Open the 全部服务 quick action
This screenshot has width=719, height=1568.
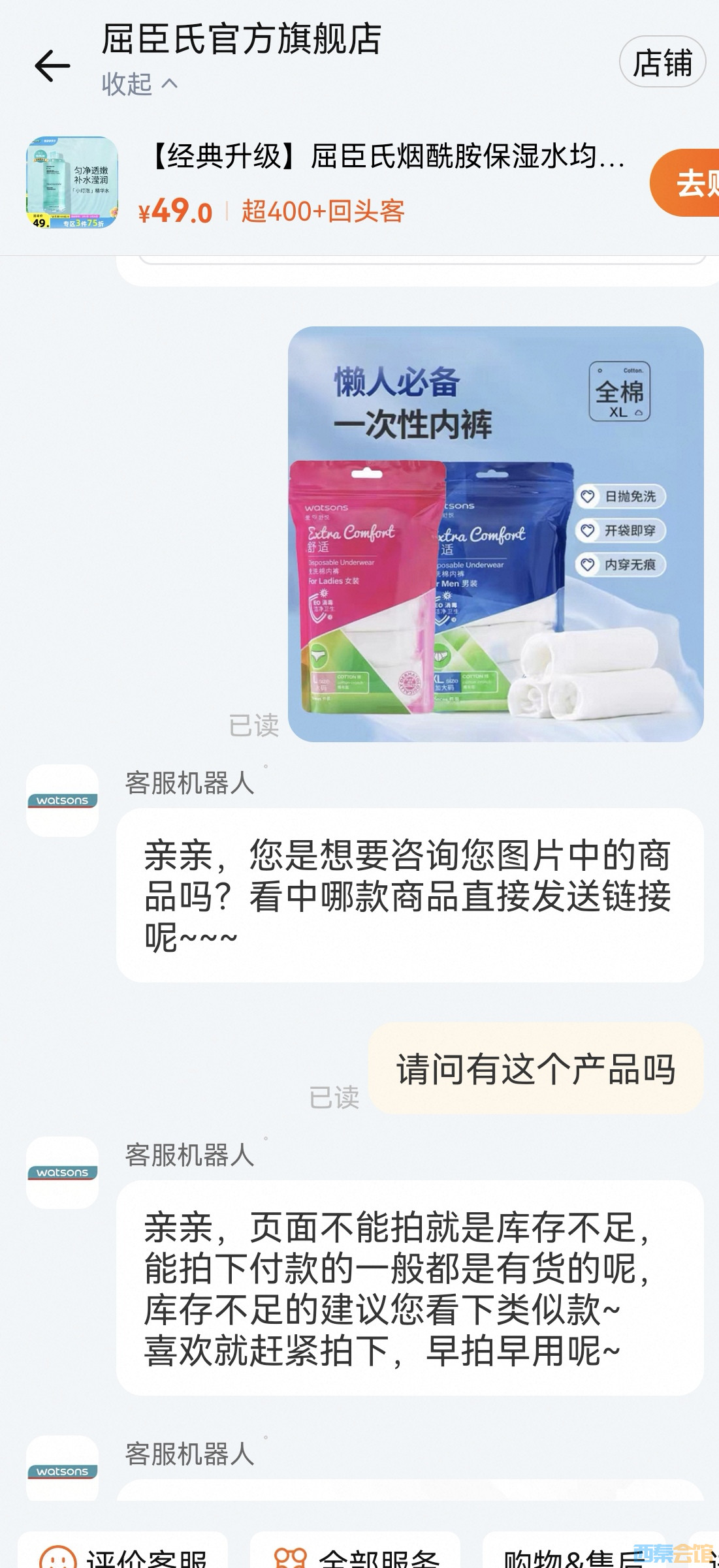pyautogui.click(x=356, y=1555)
